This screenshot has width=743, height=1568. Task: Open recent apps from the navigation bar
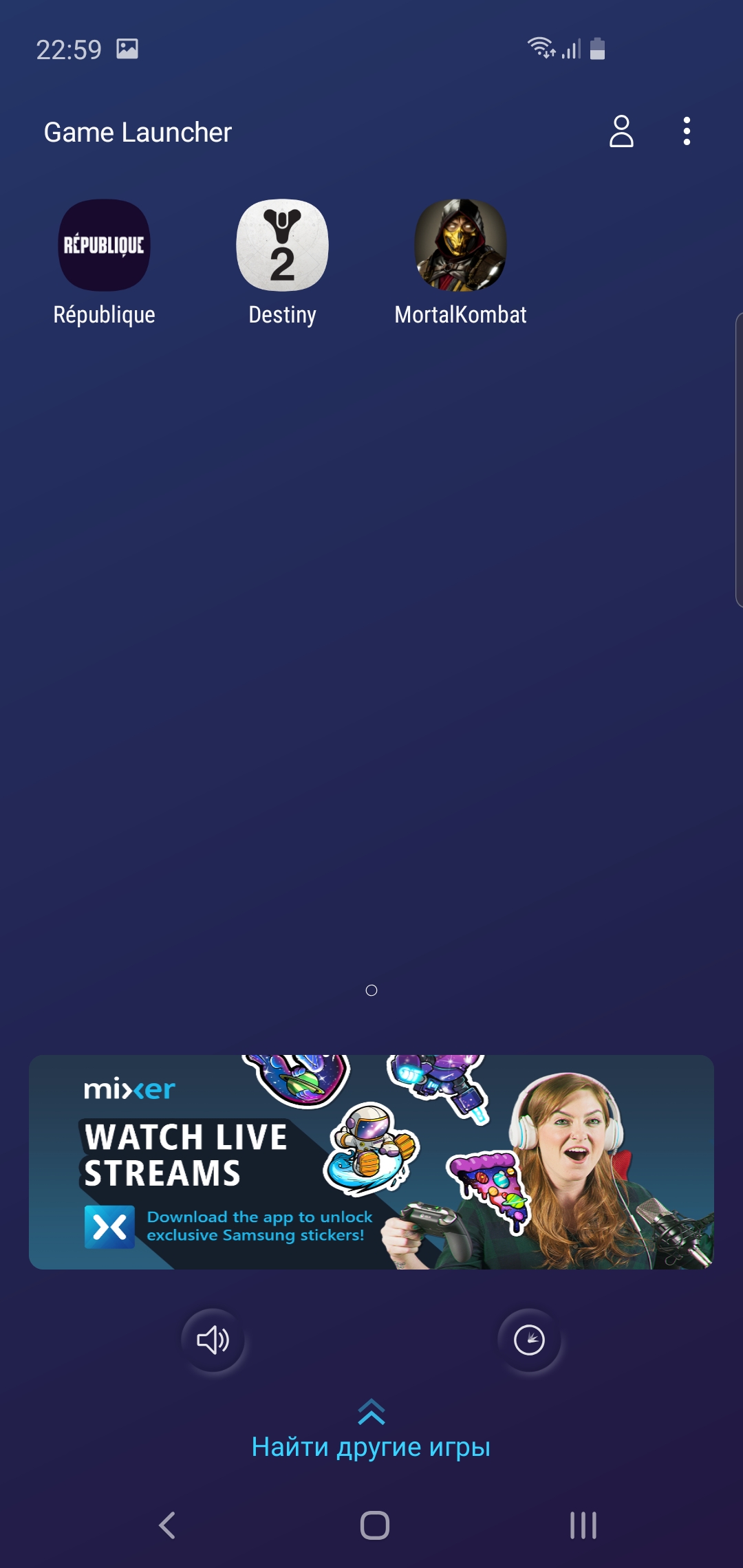pyautogui.click(x=583, y=1525)
